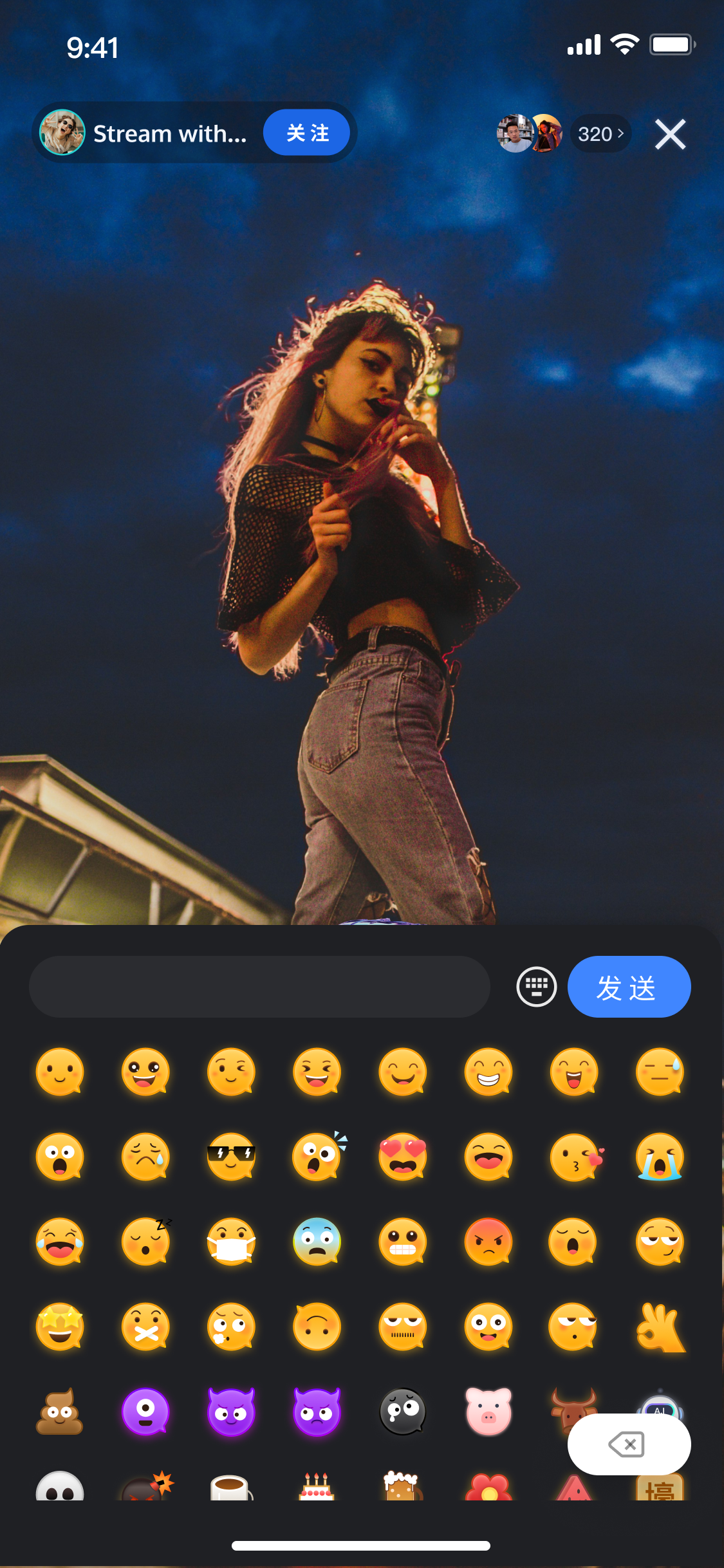Open the 320 viewers list
Viewport: 724px width, 1568px height.
(600, 134)
